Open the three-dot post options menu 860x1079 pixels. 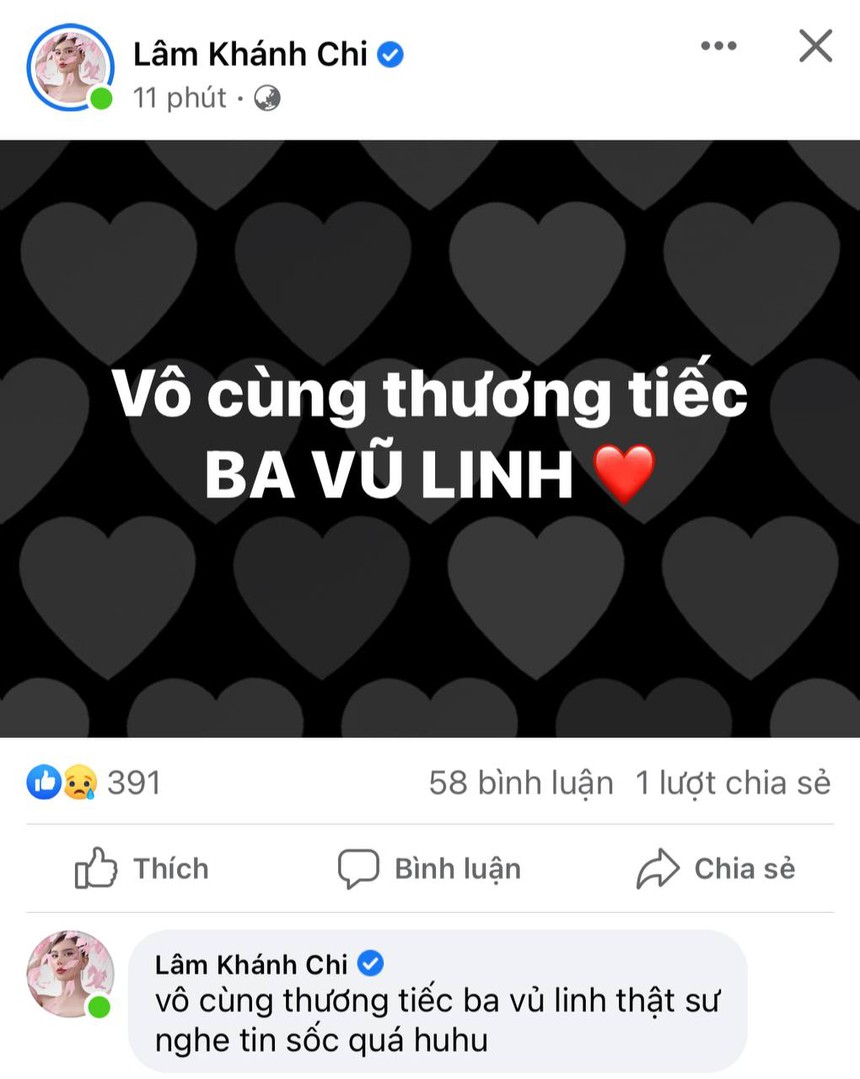(719, 45)
